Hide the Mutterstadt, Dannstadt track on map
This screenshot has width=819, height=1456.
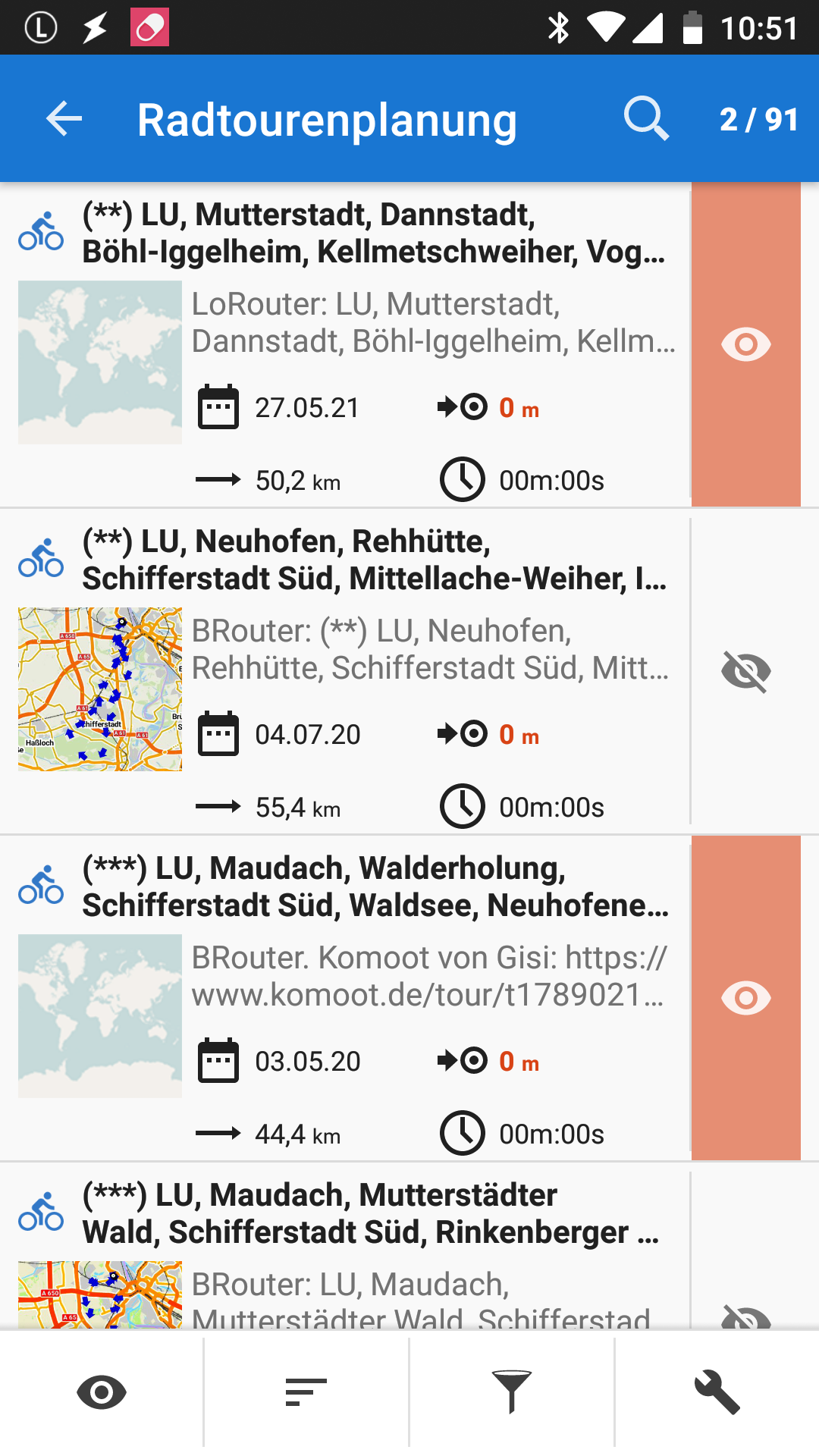click(x=745, y=345)
